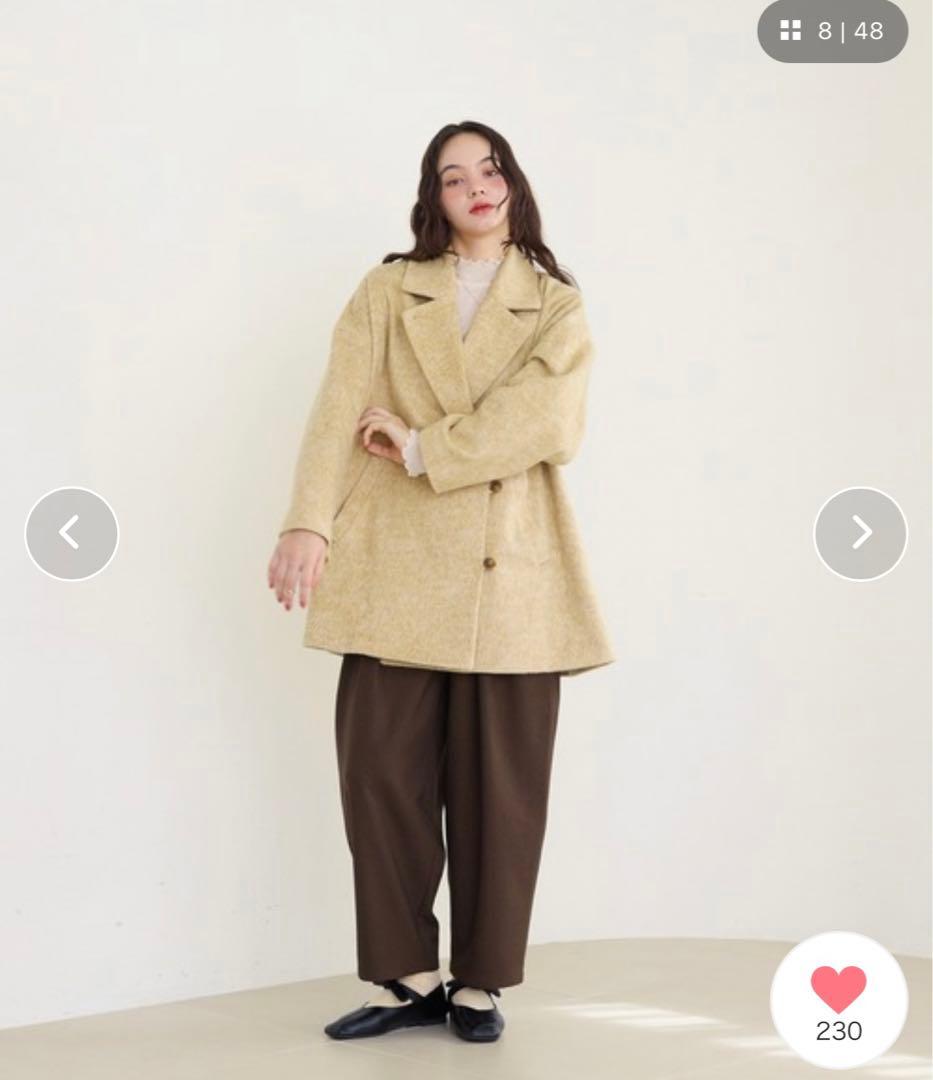Open the image grid view showing 8 | 48
The width and height of the screenshot is (933, 1080).
(832, 31)
